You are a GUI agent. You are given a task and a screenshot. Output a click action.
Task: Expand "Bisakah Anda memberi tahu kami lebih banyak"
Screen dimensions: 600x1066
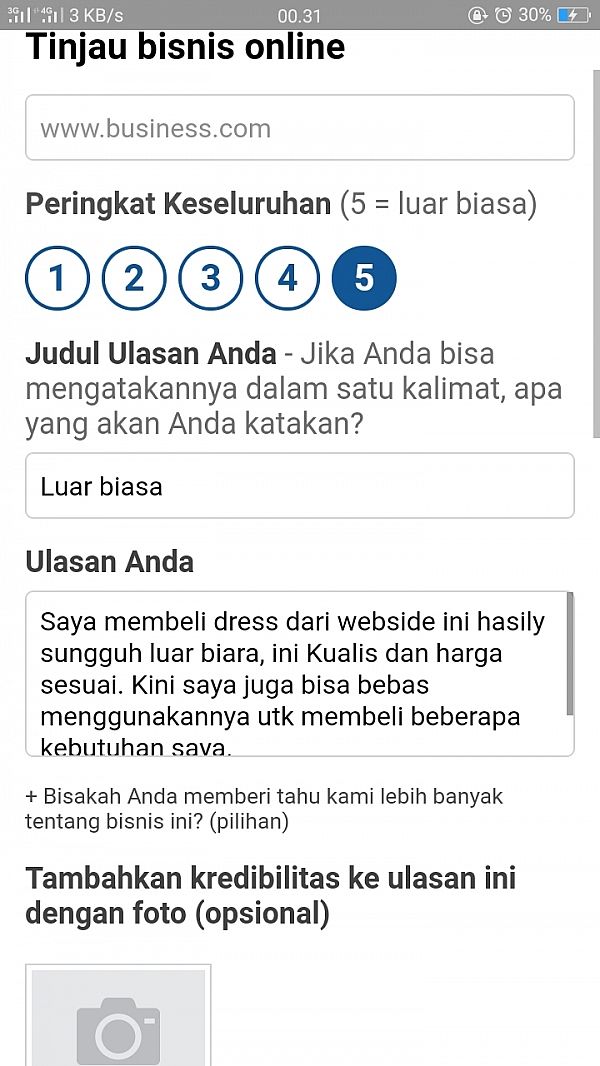pyautogui.click(x=264, y=809)
